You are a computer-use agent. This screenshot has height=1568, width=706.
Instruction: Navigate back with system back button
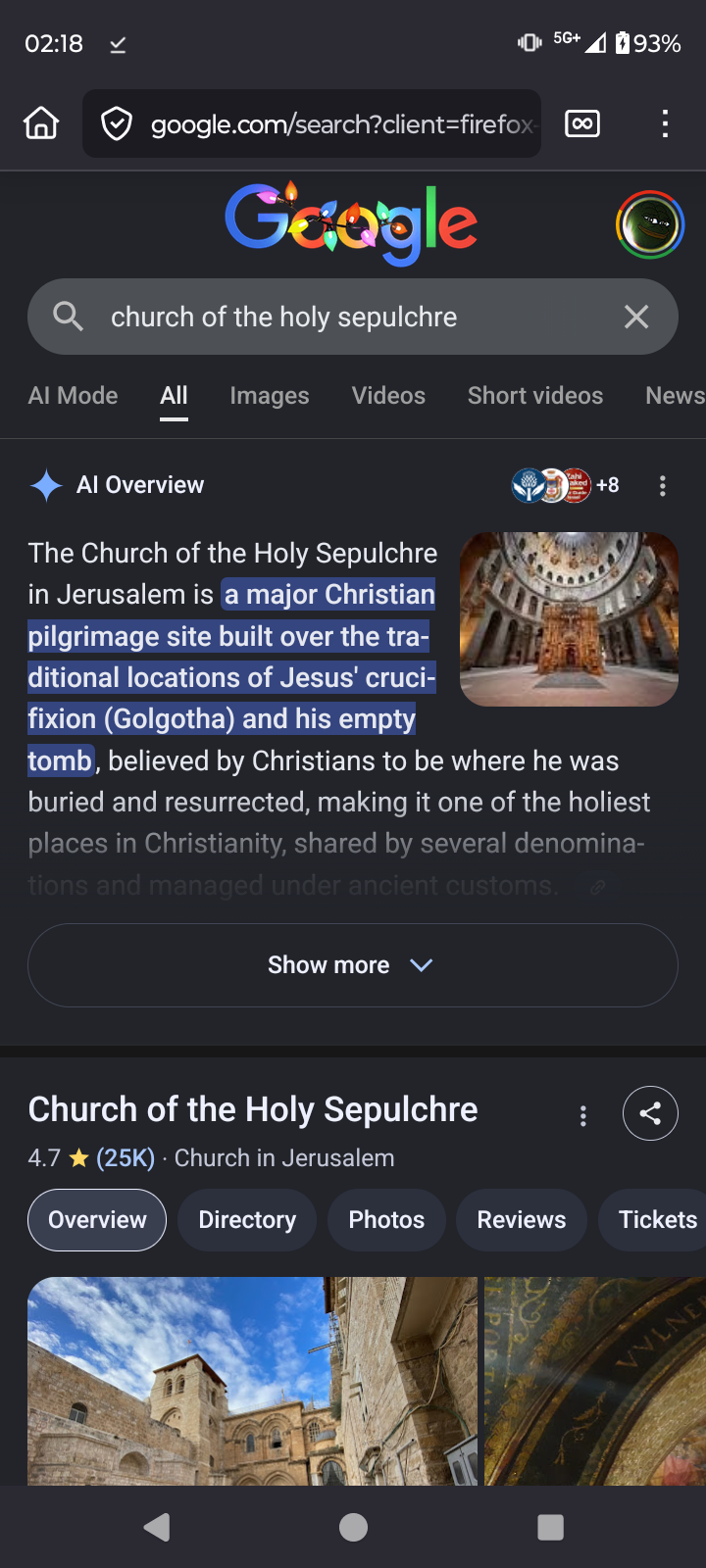tap(157, 1527)
